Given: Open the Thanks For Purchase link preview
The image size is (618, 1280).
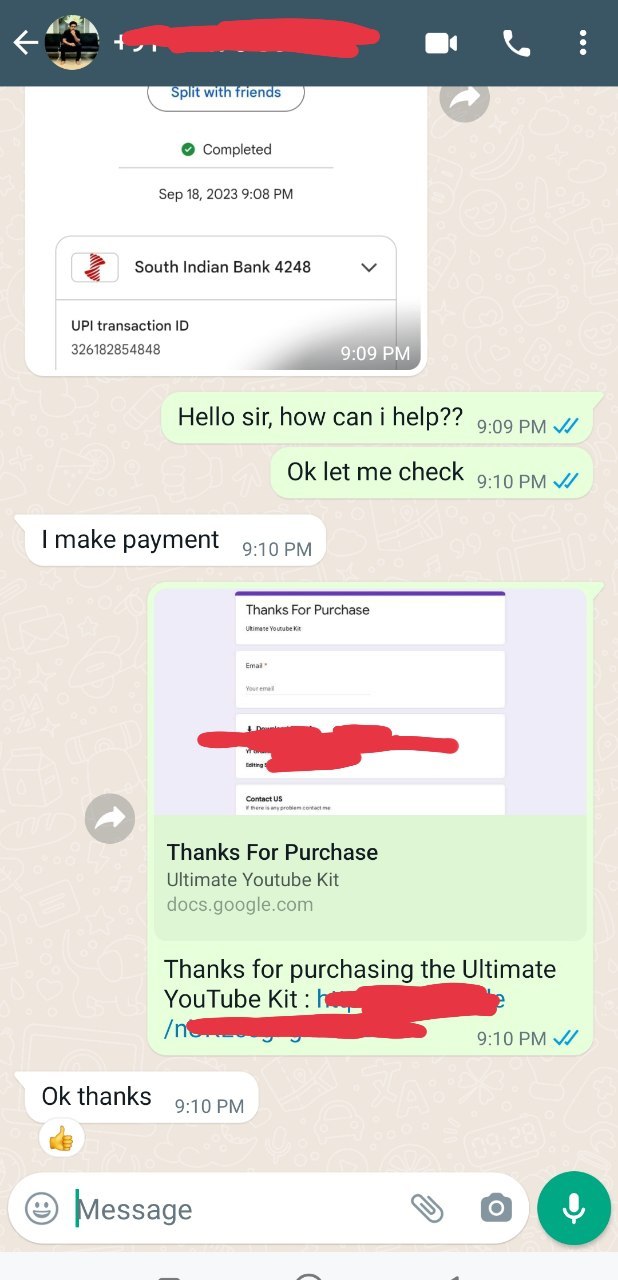Looking at the screenshot, I should coord(369,762).
